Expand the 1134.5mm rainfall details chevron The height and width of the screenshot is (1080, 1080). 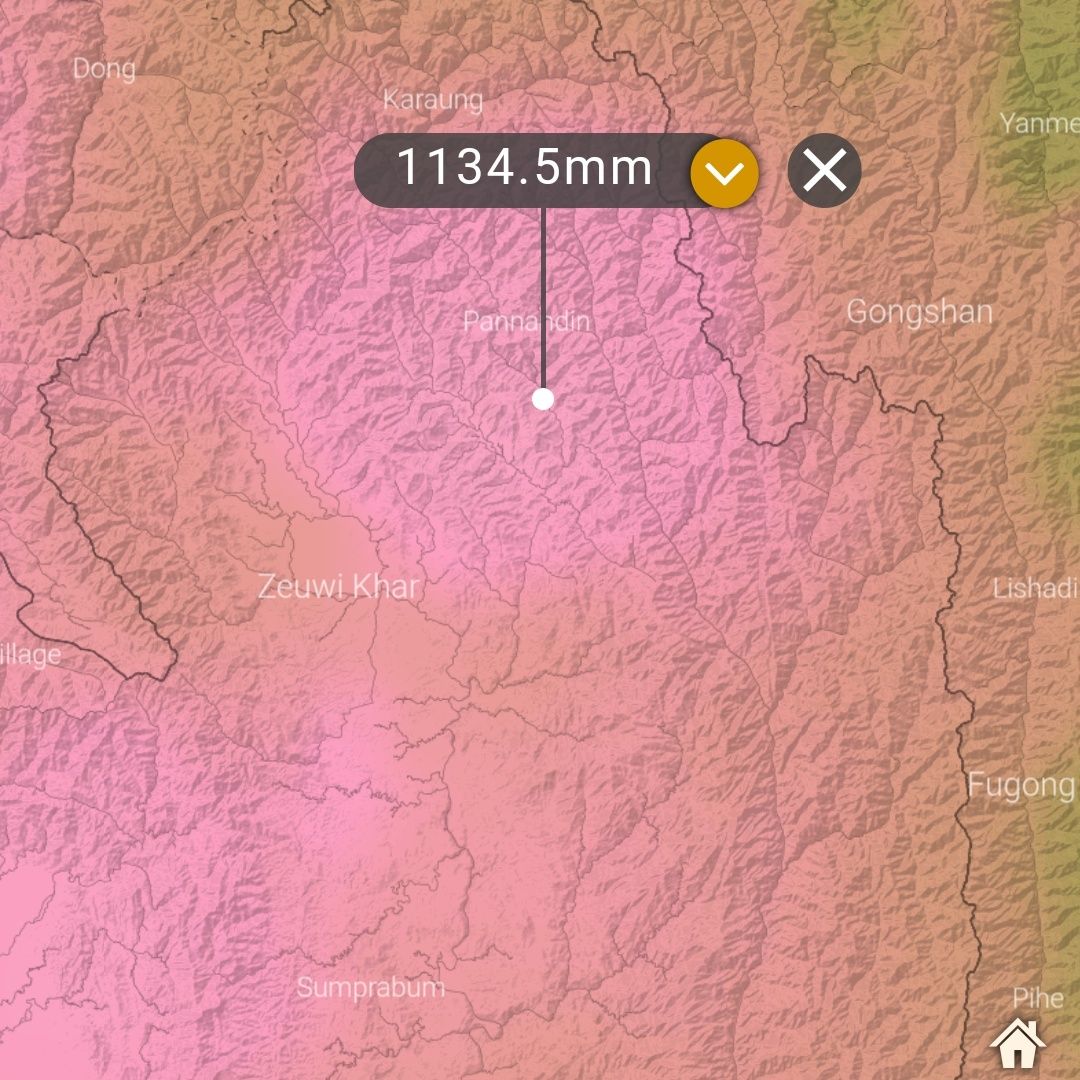(725, 173)
